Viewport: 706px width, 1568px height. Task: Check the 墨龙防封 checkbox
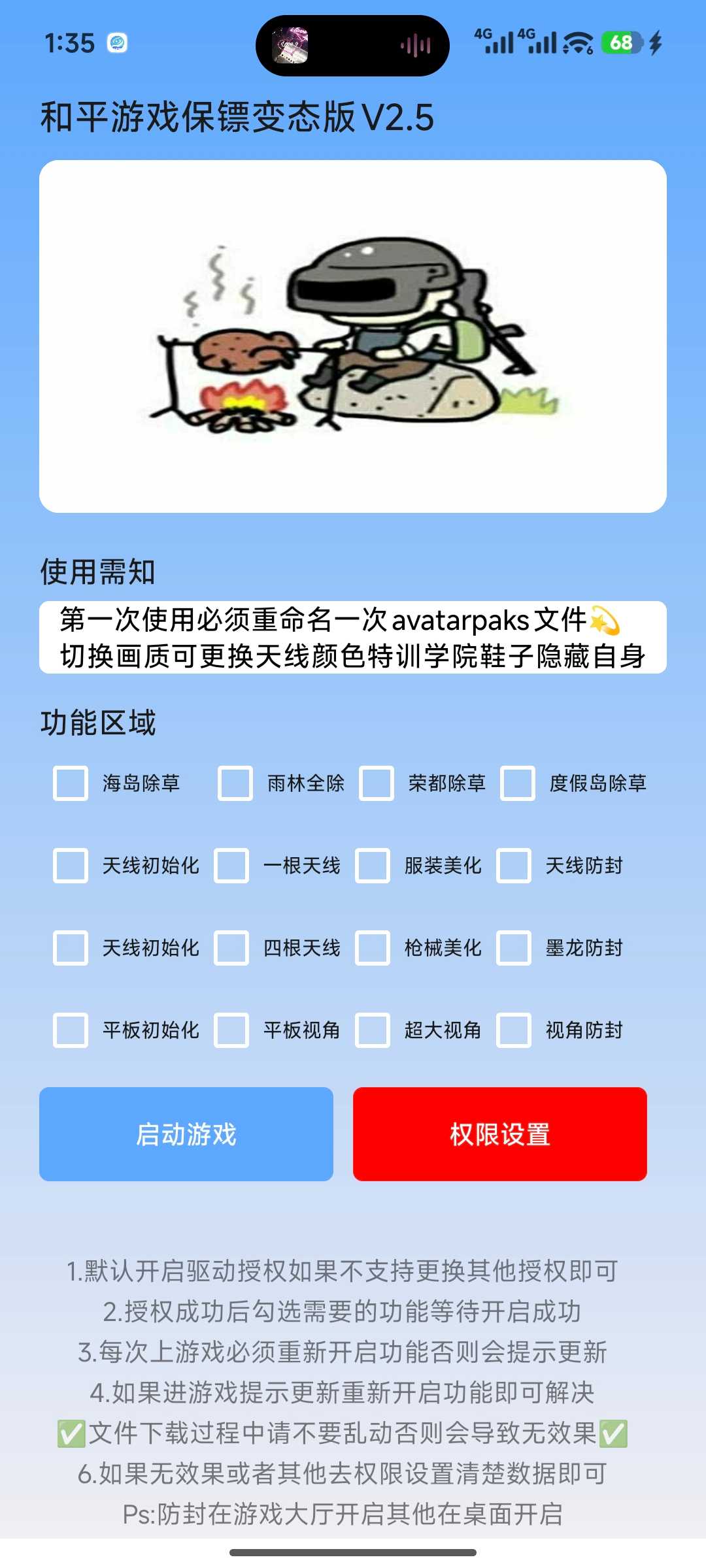pyautogui.click(x=514, y=948)
